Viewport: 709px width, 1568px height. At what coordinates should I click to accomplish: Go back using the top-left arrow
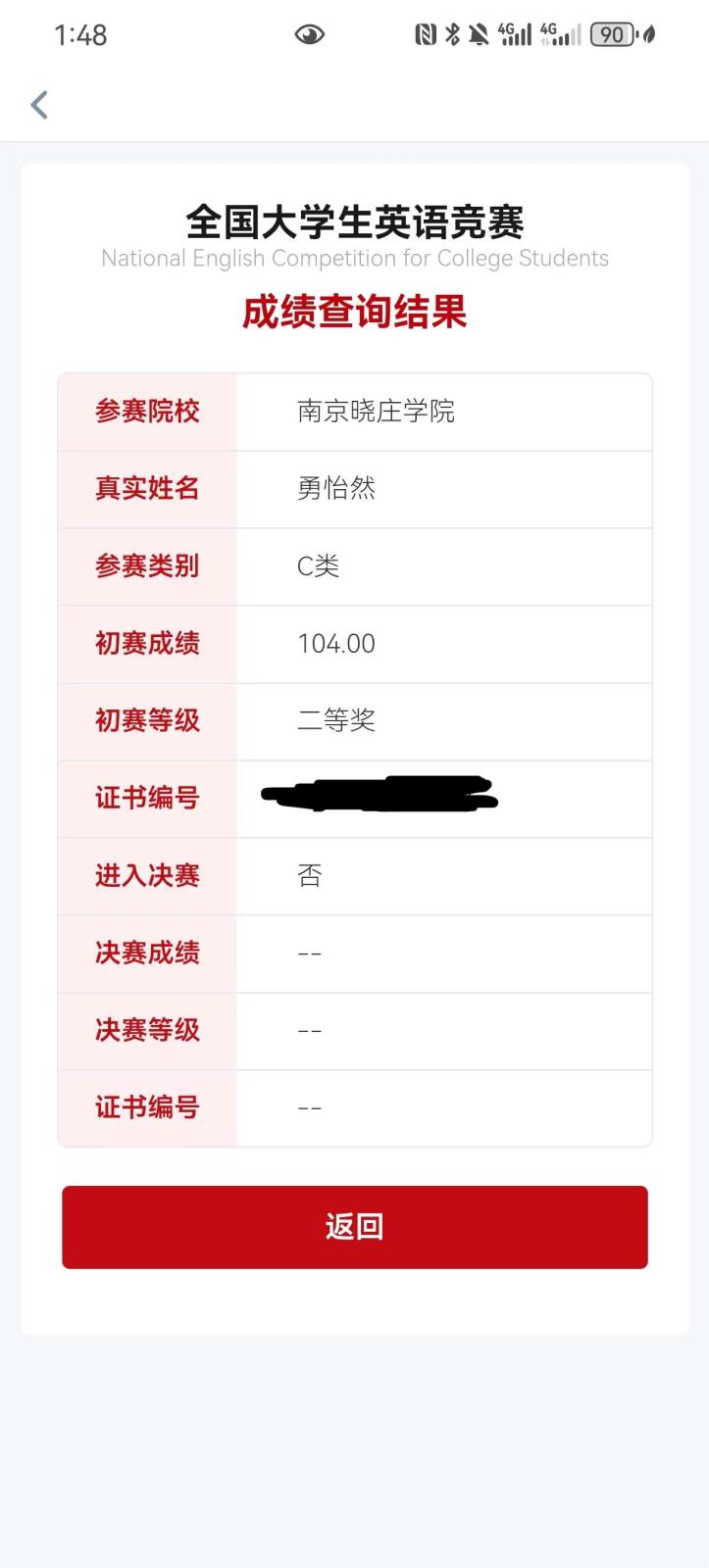click(39, 105)
